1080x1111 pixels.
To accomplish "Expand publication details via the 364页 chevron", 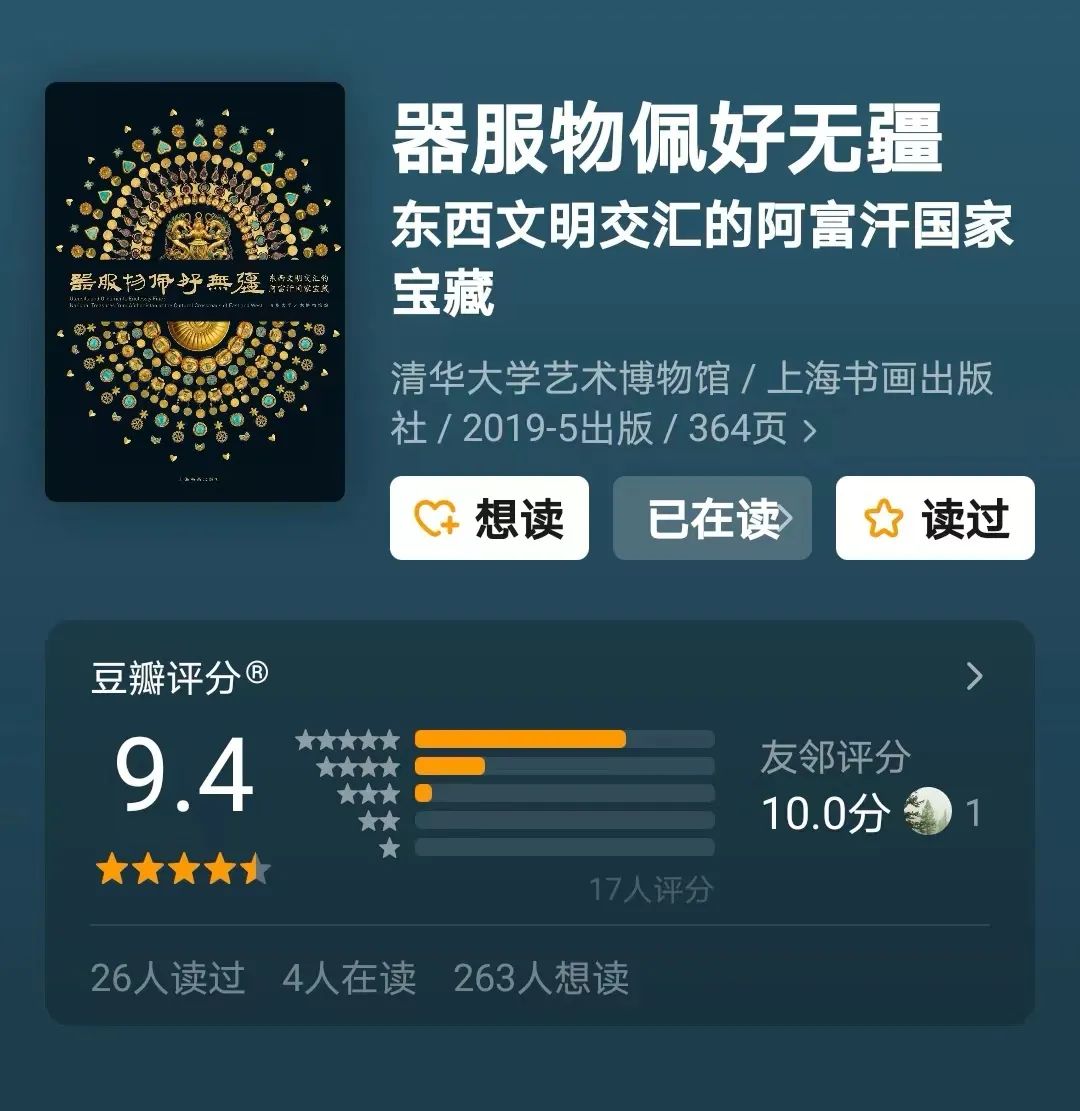I will point(810,431).
